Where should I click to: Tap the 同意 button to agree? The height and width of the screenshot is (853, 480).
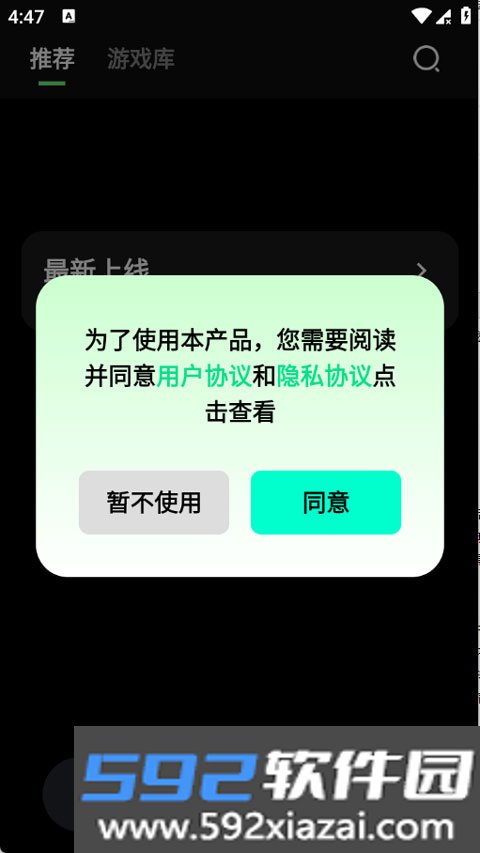pyautogui.click(x=325, y=502)
